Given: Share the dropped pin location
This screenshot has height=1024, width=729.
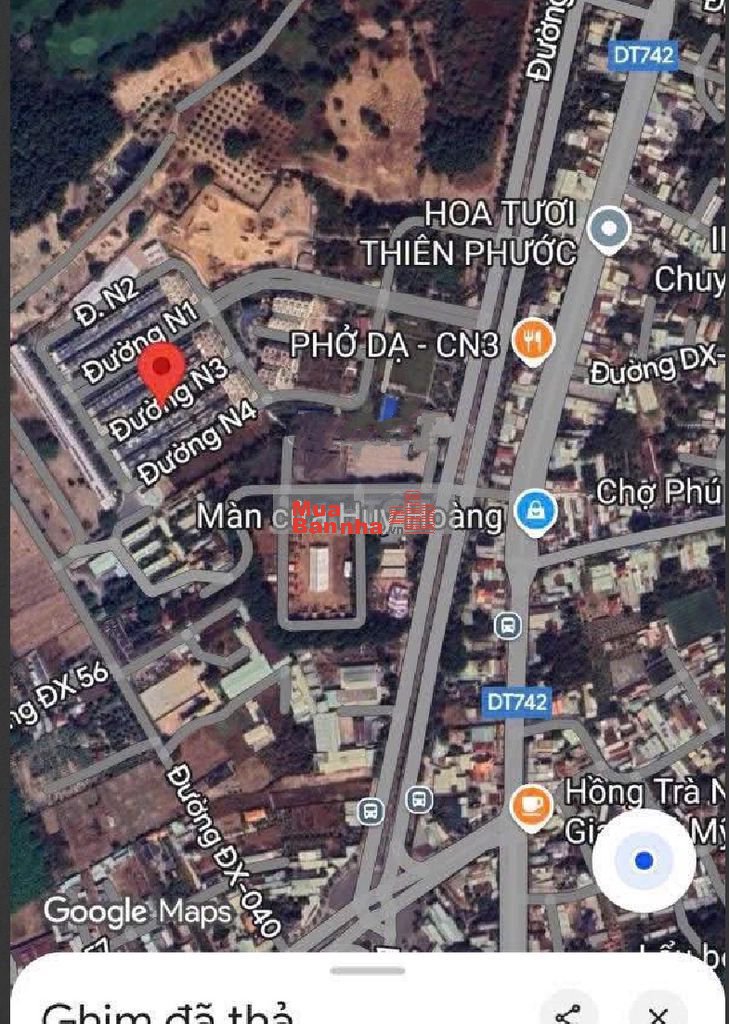Looking at the screenshot, I should [567, 1010].
